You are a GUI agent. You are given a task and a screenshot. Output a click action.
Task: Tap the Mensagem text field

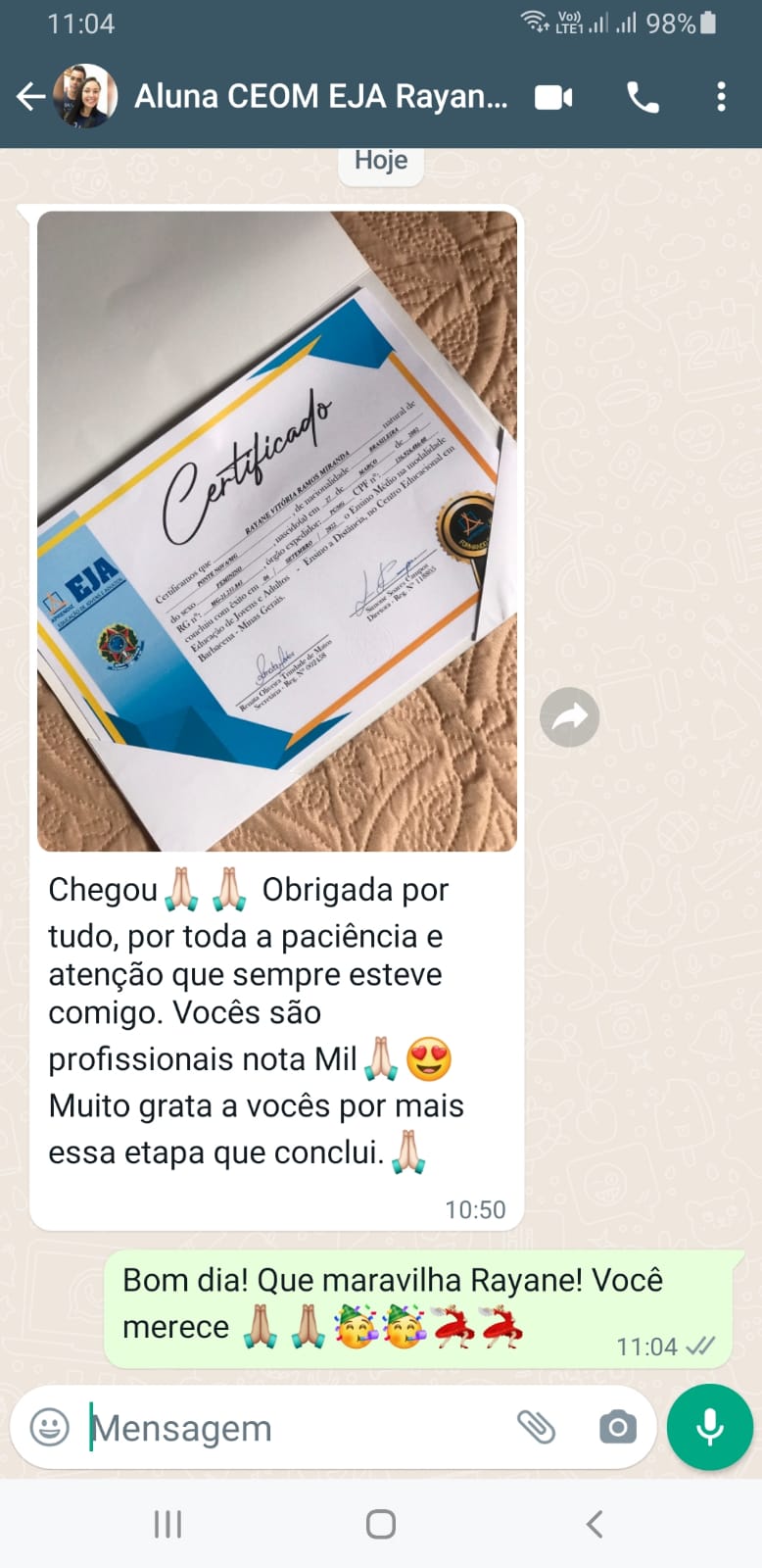[x=294, y=1428]
